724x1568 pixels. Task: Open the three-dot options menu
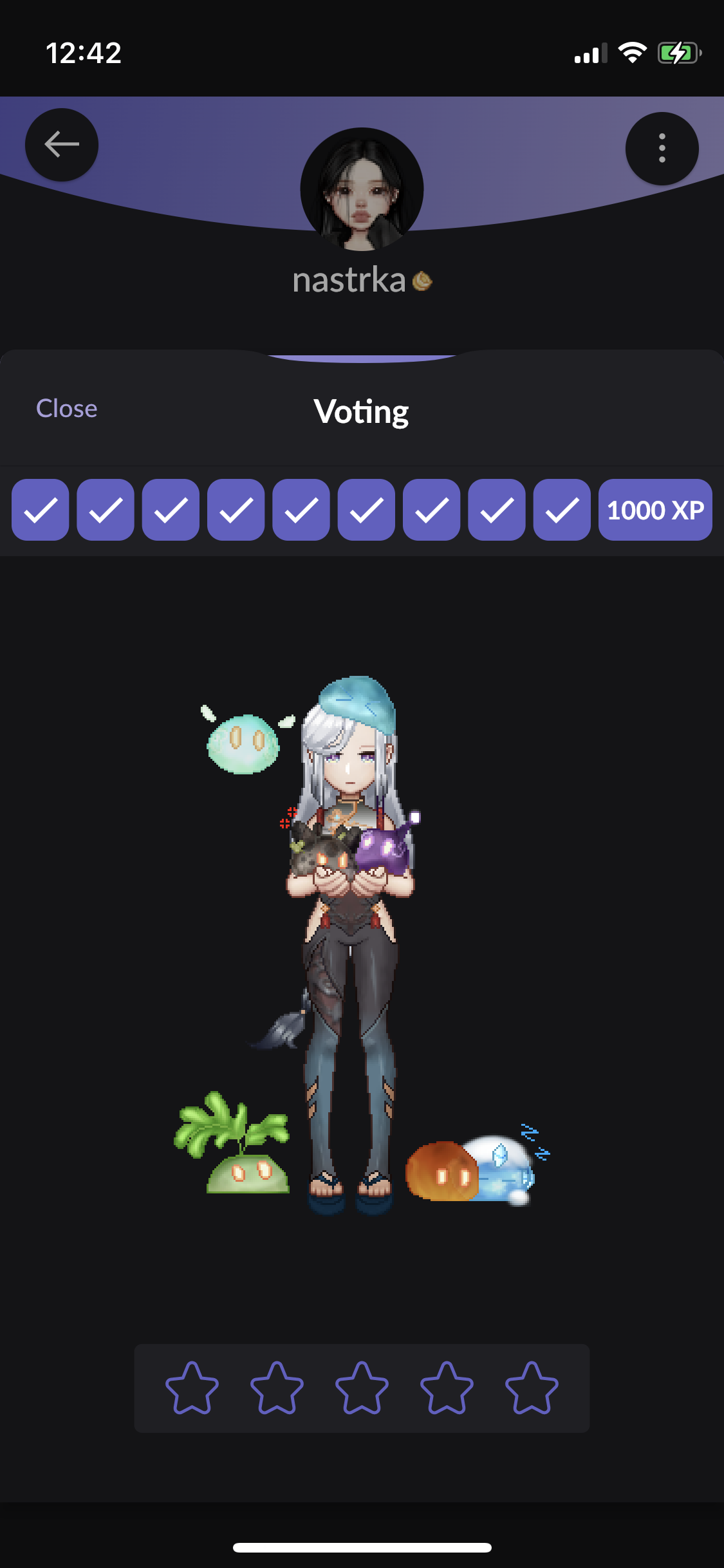tap(662, 147)
